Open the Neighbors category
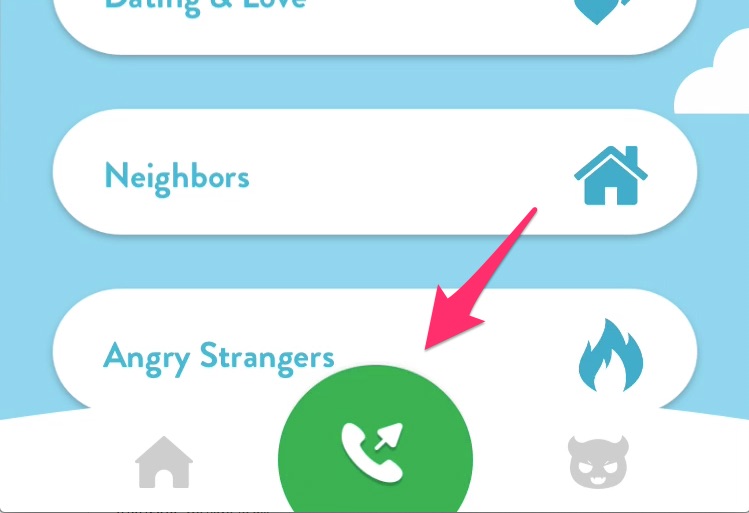 click(x=374, y=177)
